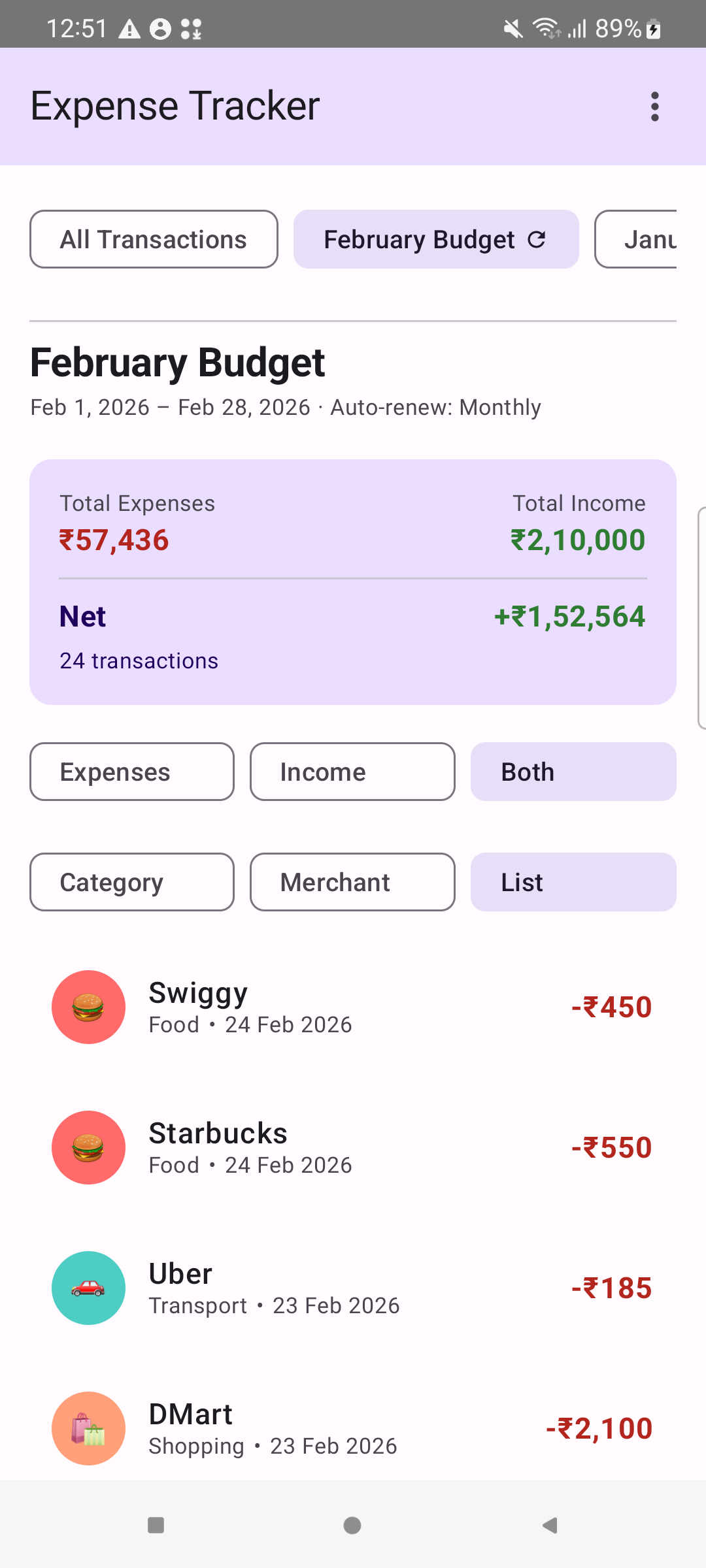706x1568 pixels.
Task: Open the Swiggy -₹450 transaction entry
Action: [x=353, y=1007]
